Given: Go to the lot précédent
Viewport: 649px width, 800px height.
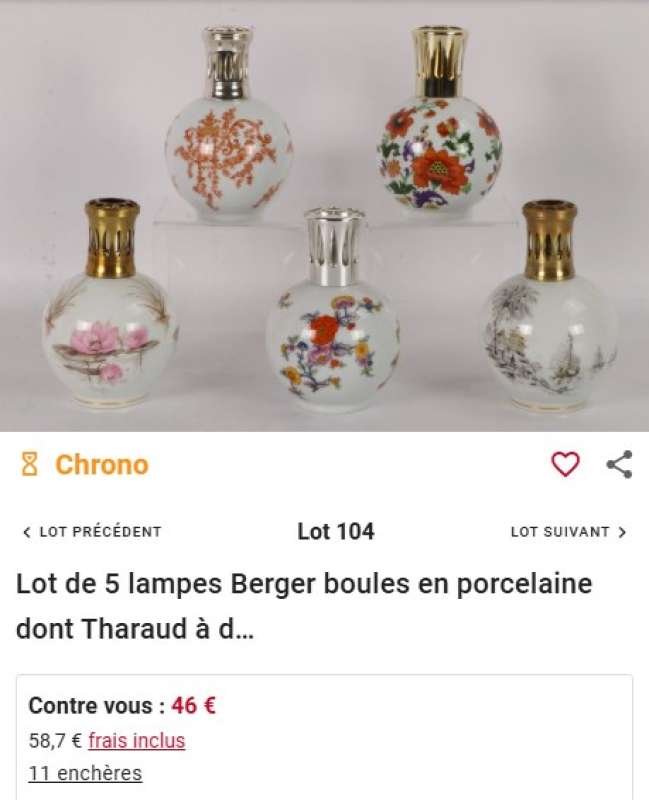Looking at the screenshot, I should pyautogui.click(x=92, y=532).
